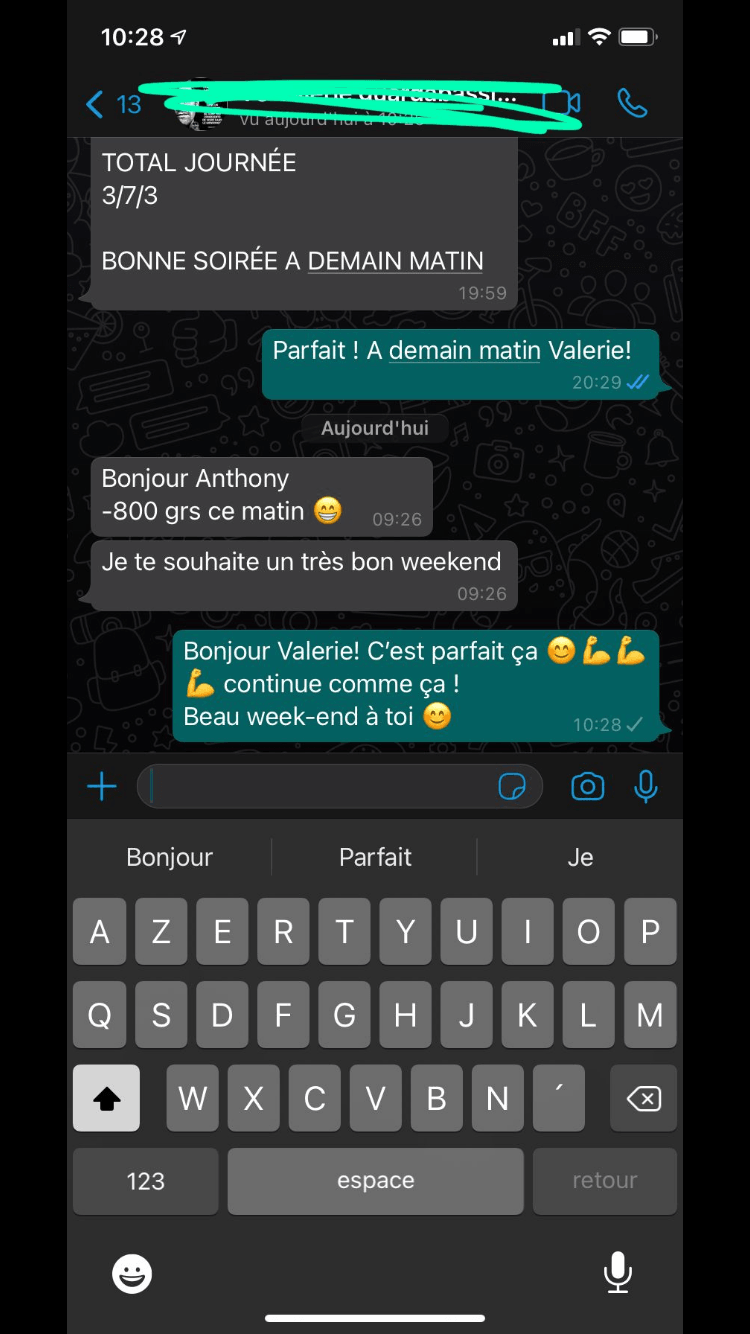
Task: Open the camera to send a photo
Action: pyautogui.click(x=588, y=787)
